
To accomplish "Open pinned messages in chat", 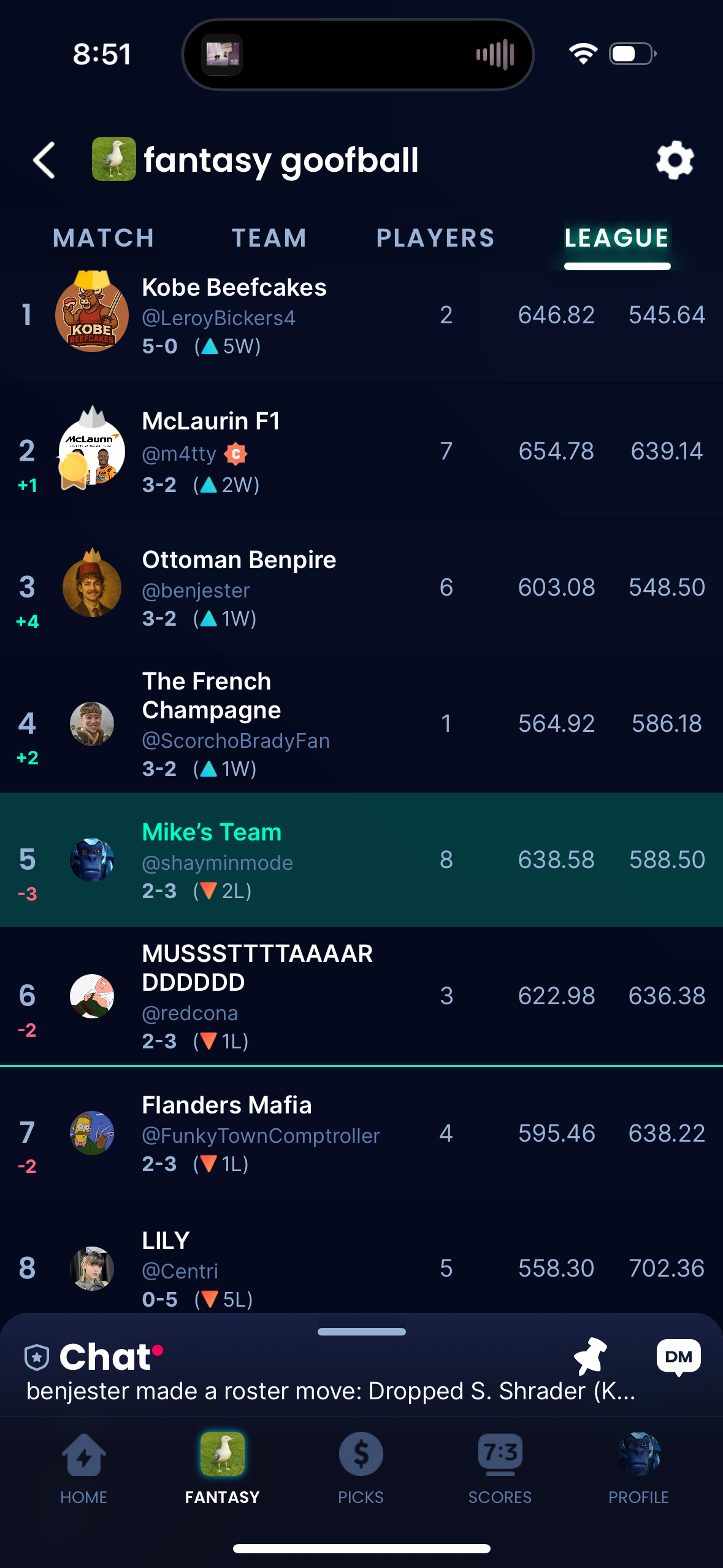I will coord(590,1356).
